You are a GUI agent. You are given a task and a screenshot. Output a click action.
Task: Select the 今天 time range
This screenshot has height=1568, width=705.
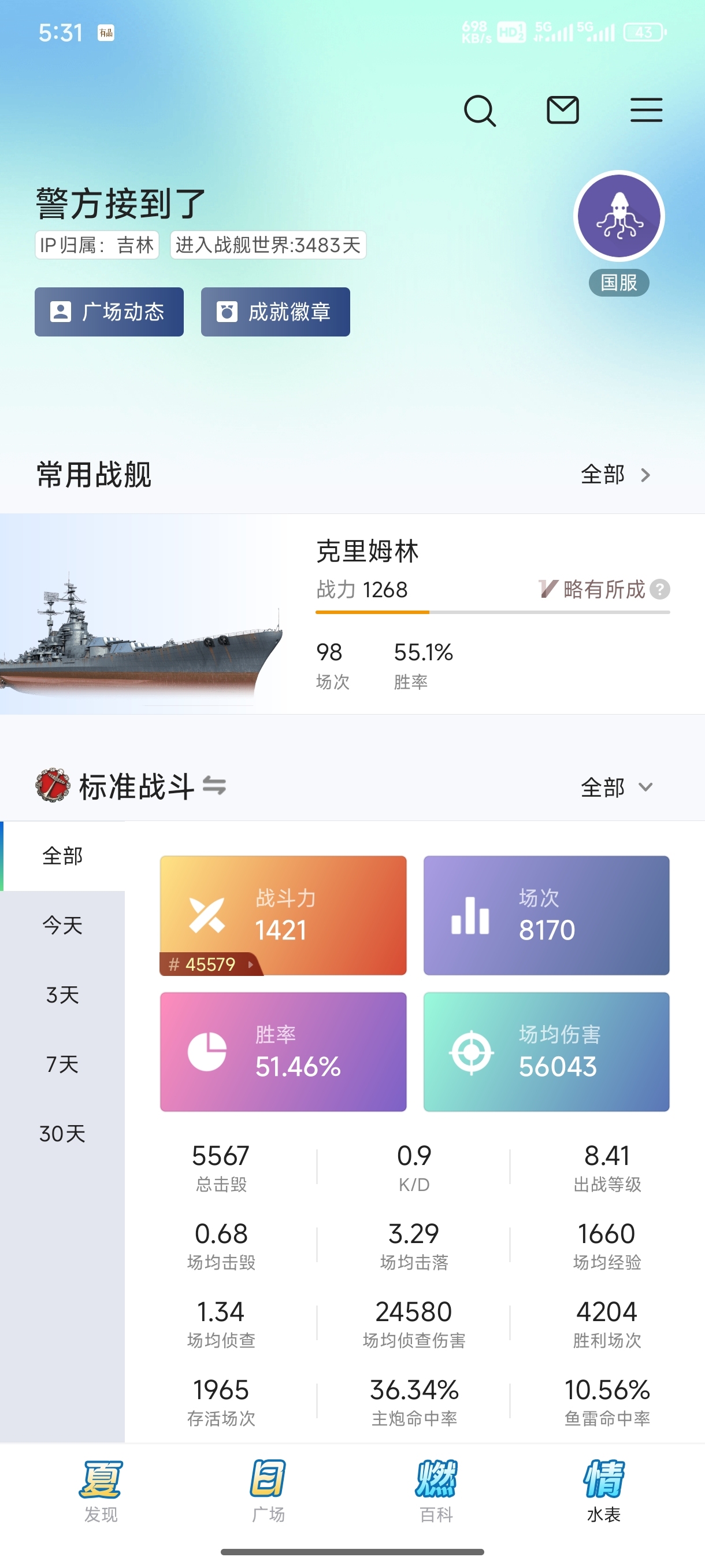[62, 925]
